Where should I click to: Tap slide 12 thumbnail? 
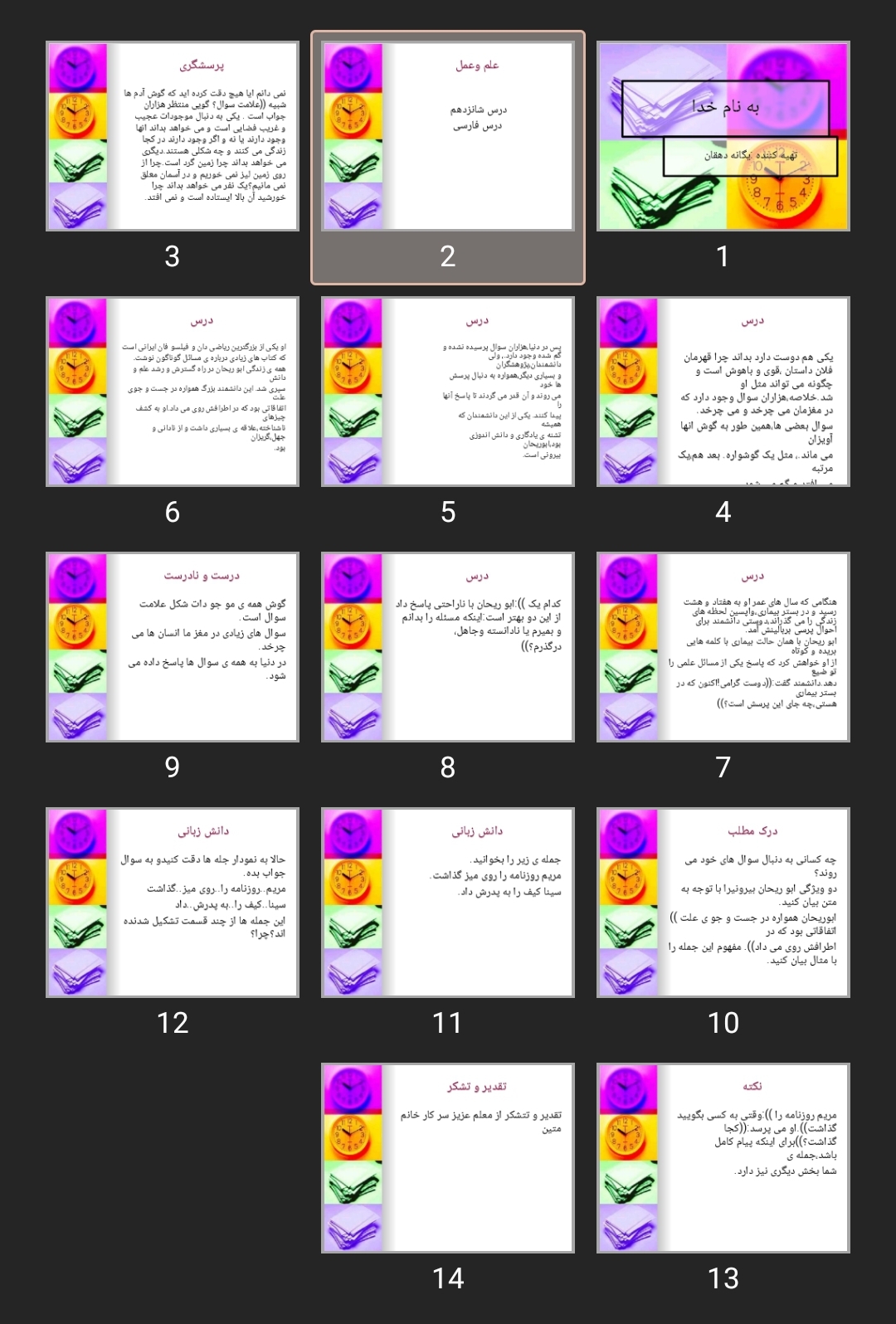[x=173, y=903]
